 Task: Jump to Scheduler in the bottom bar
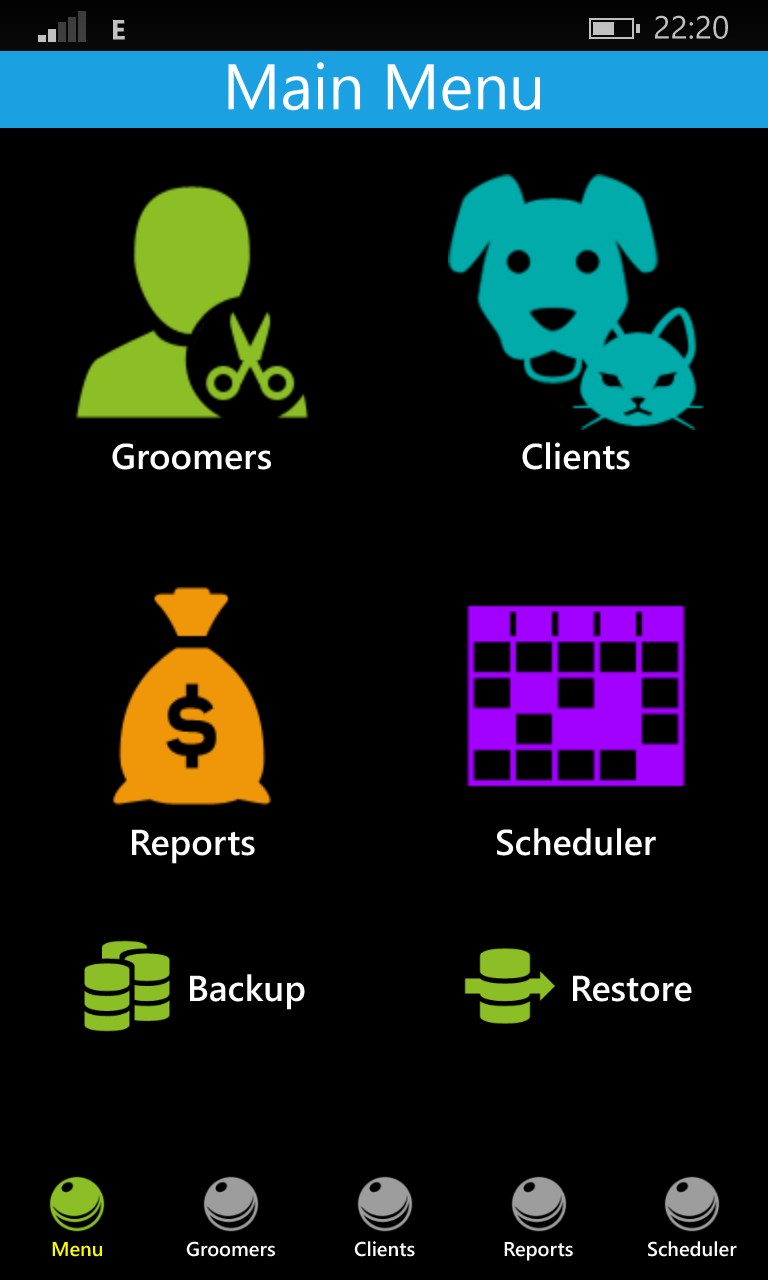tap(691, 1216)
